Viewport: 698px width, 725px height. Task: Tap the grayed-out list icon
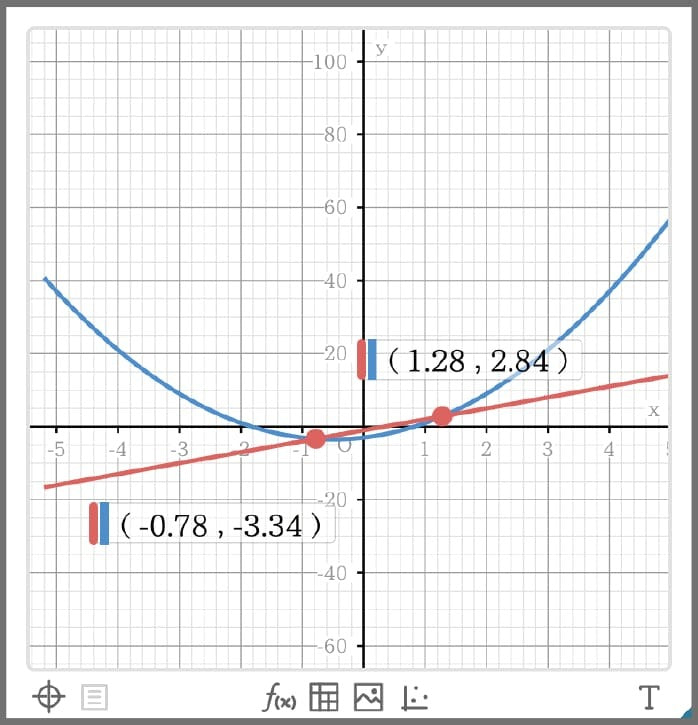click(94, 697)
